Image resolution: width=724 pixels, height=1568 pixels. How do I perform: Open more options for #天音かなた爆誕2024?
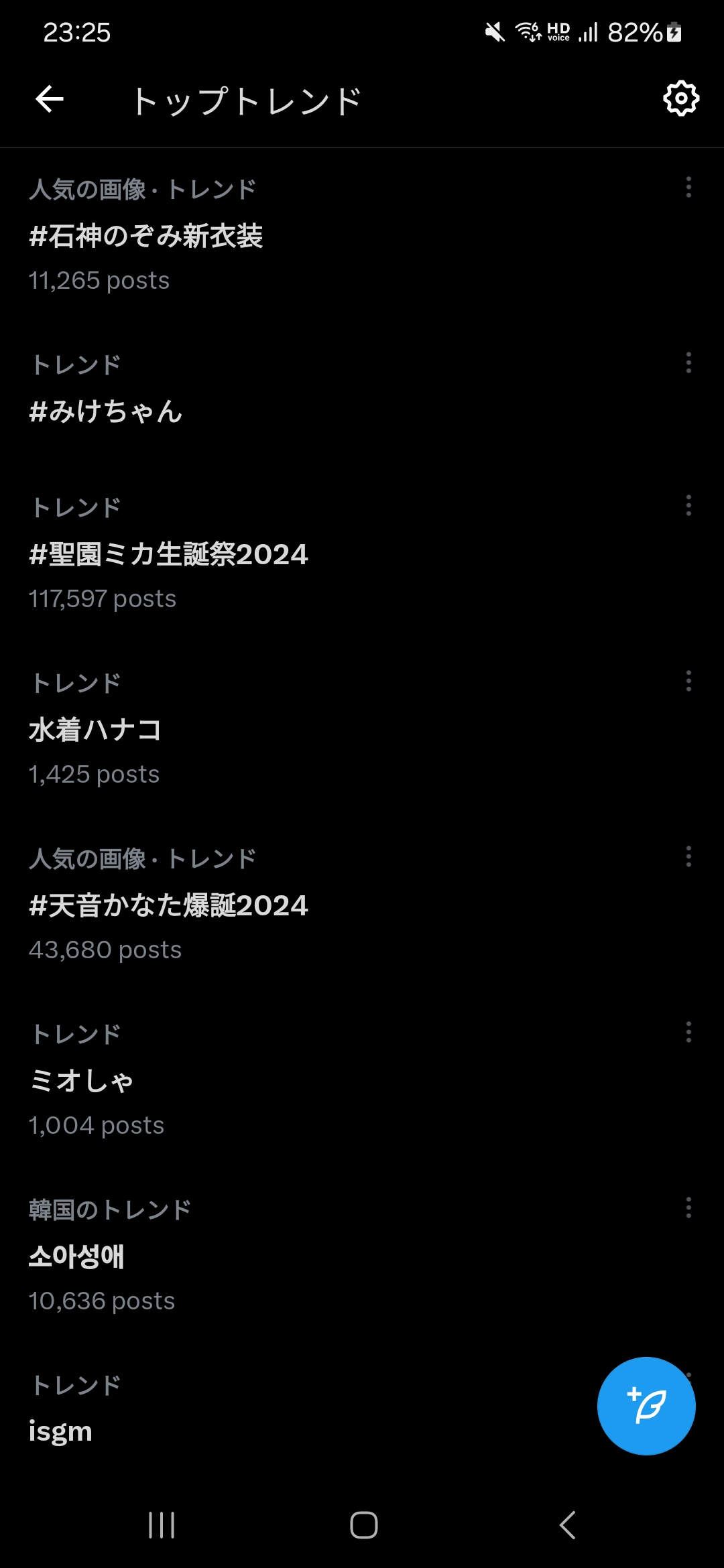coord(688,857)
